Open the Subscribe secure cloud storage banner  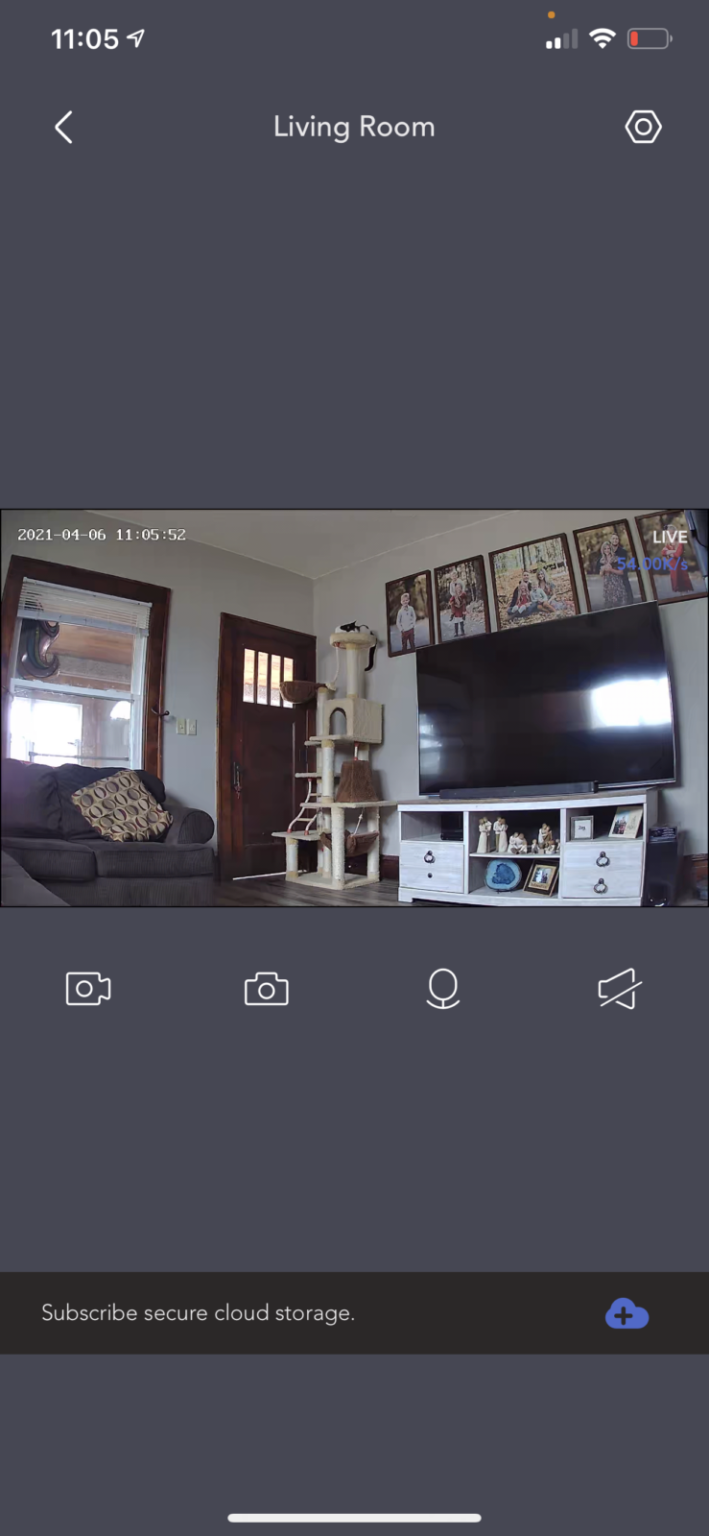(354, 1313)
